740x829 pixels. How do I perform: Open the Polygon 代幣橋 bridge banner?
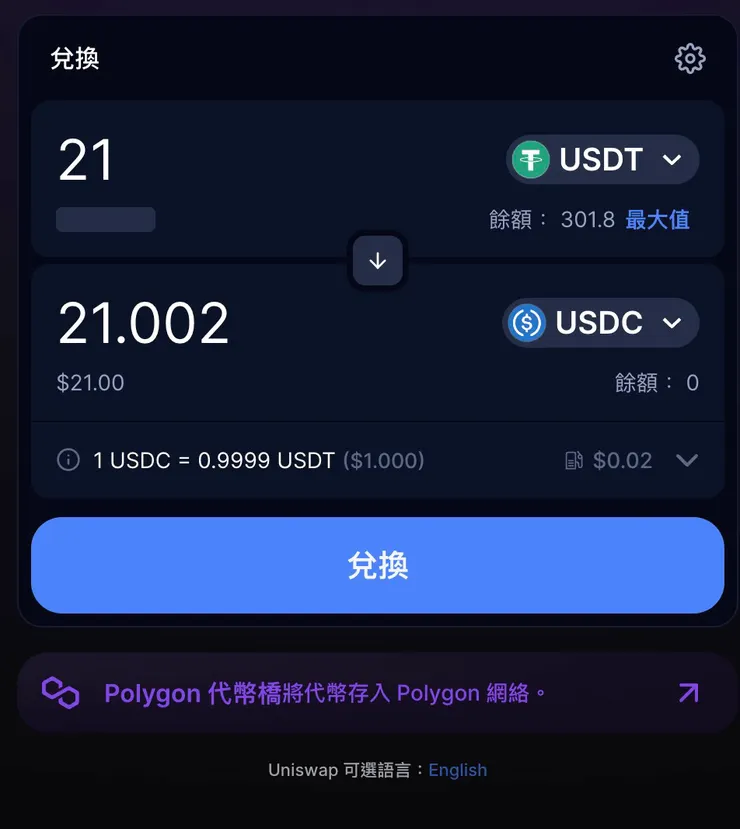[x=377, y=693]
